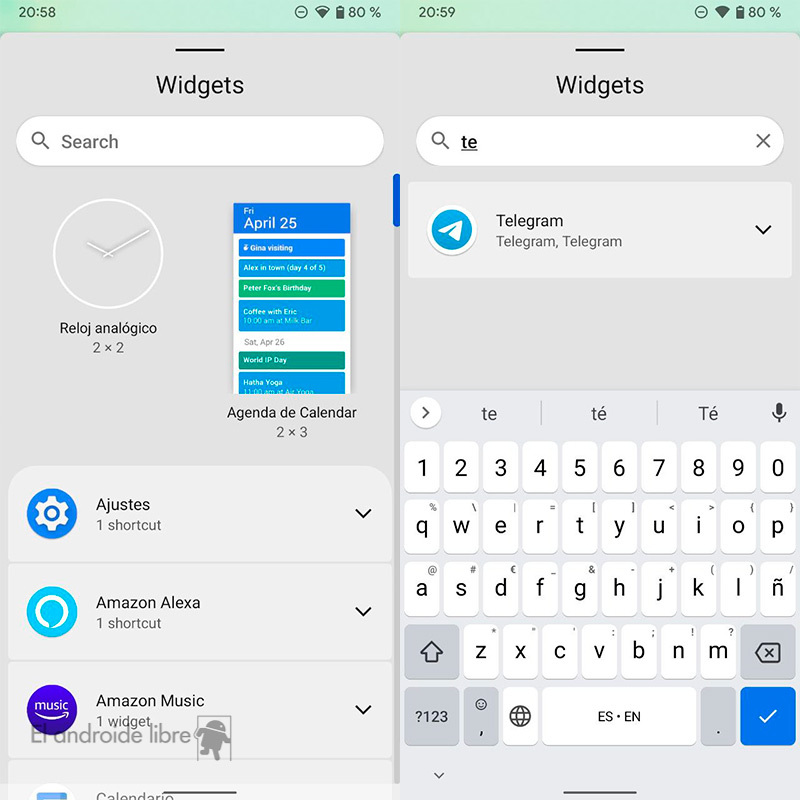Switch keyboard to ?123 symbols
This screenshot has width=800, height=800.
click(431, 716)
